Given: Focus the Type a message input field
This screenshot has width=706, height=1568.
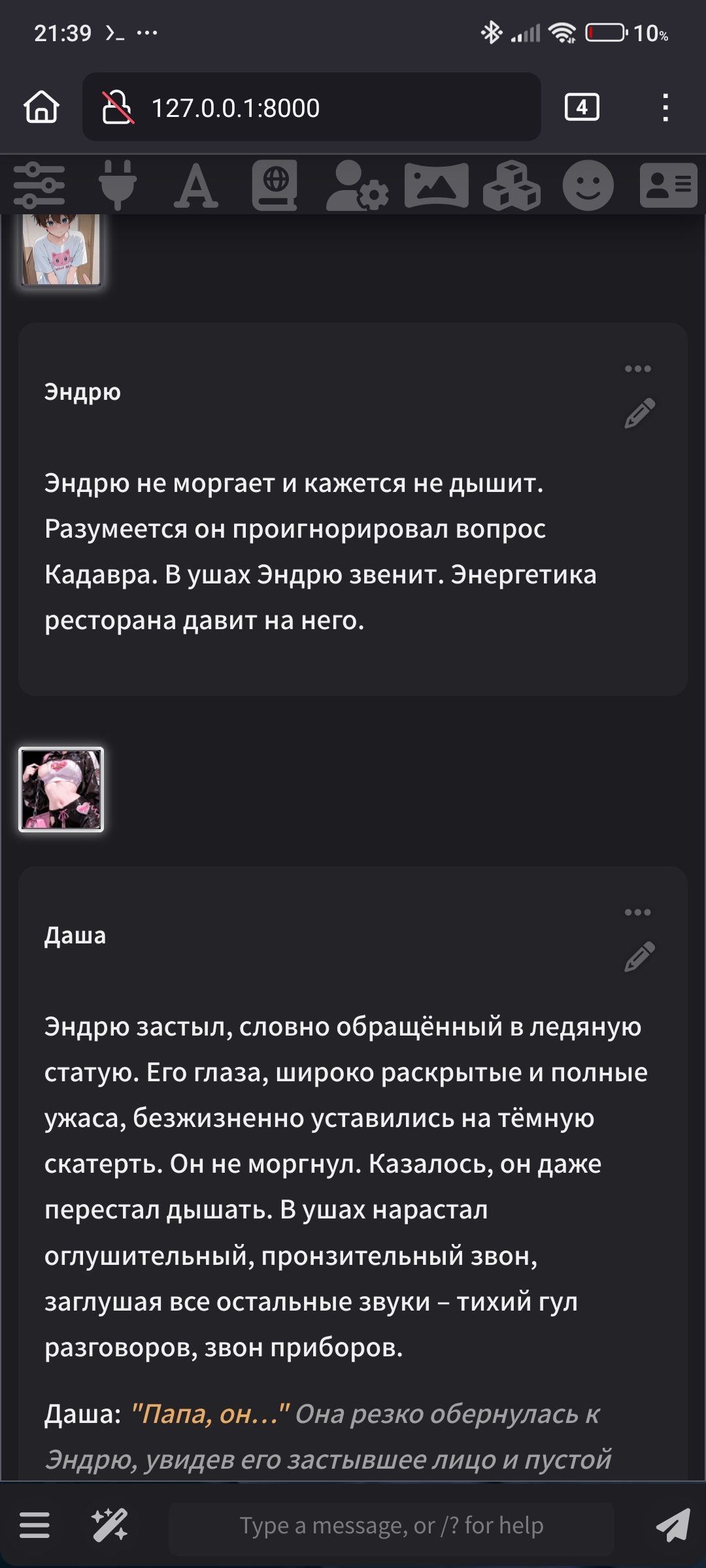Looking at the screenshot, I should point(391,1526).
